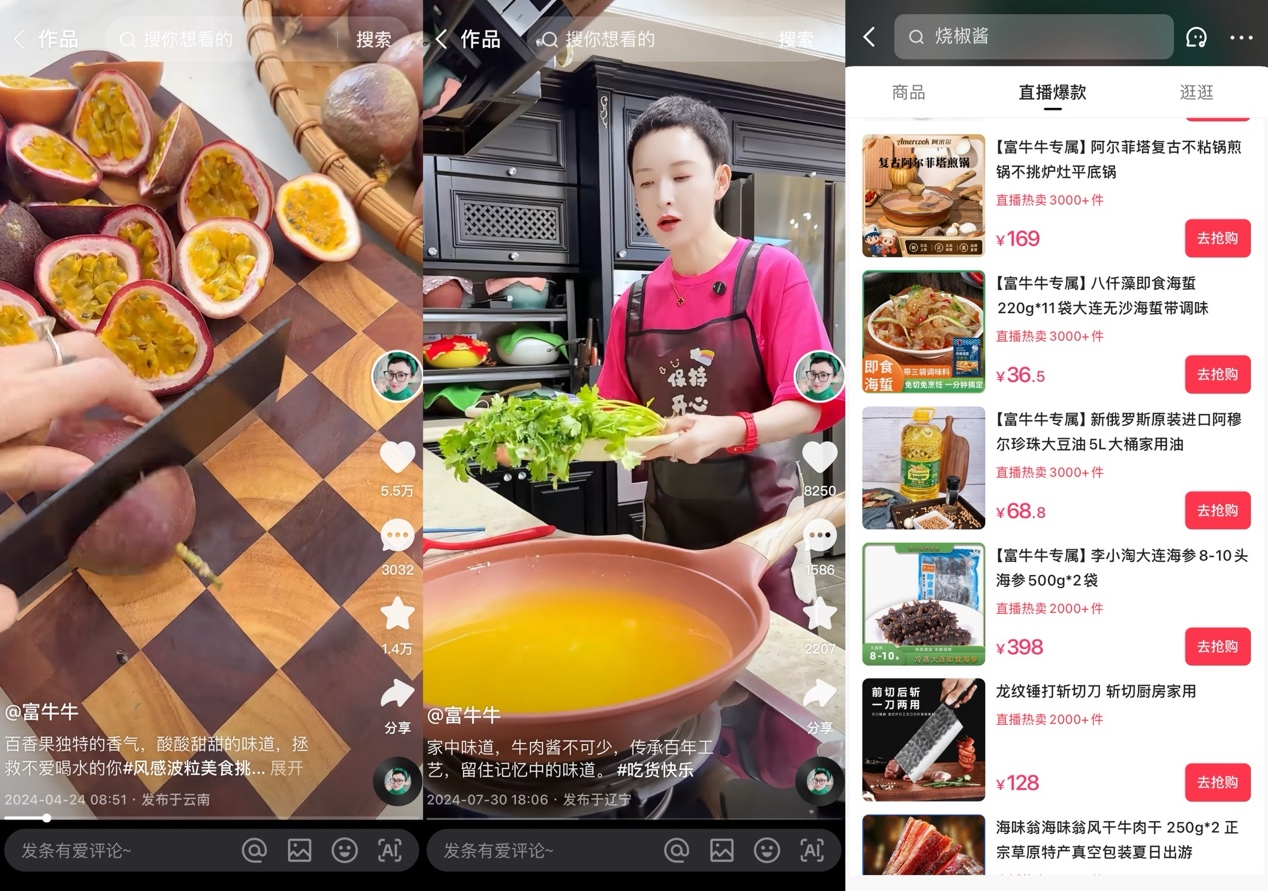Like the passion fruit video with 5.5万 likes
The width and height of the screenshot is (1268, 891).
397,458
